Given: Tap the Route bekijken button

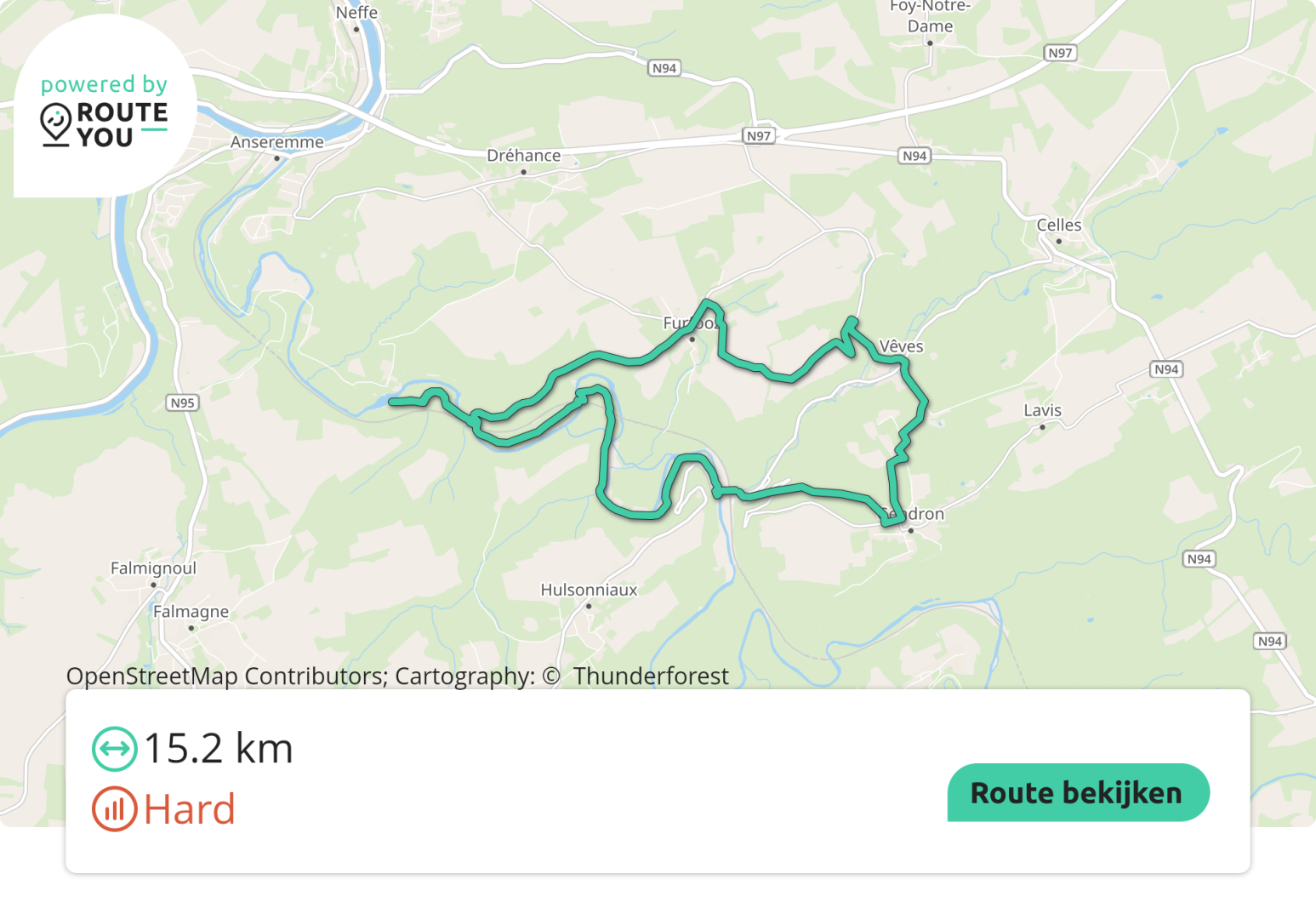Looking at the screenshot, I should 1078,792.
